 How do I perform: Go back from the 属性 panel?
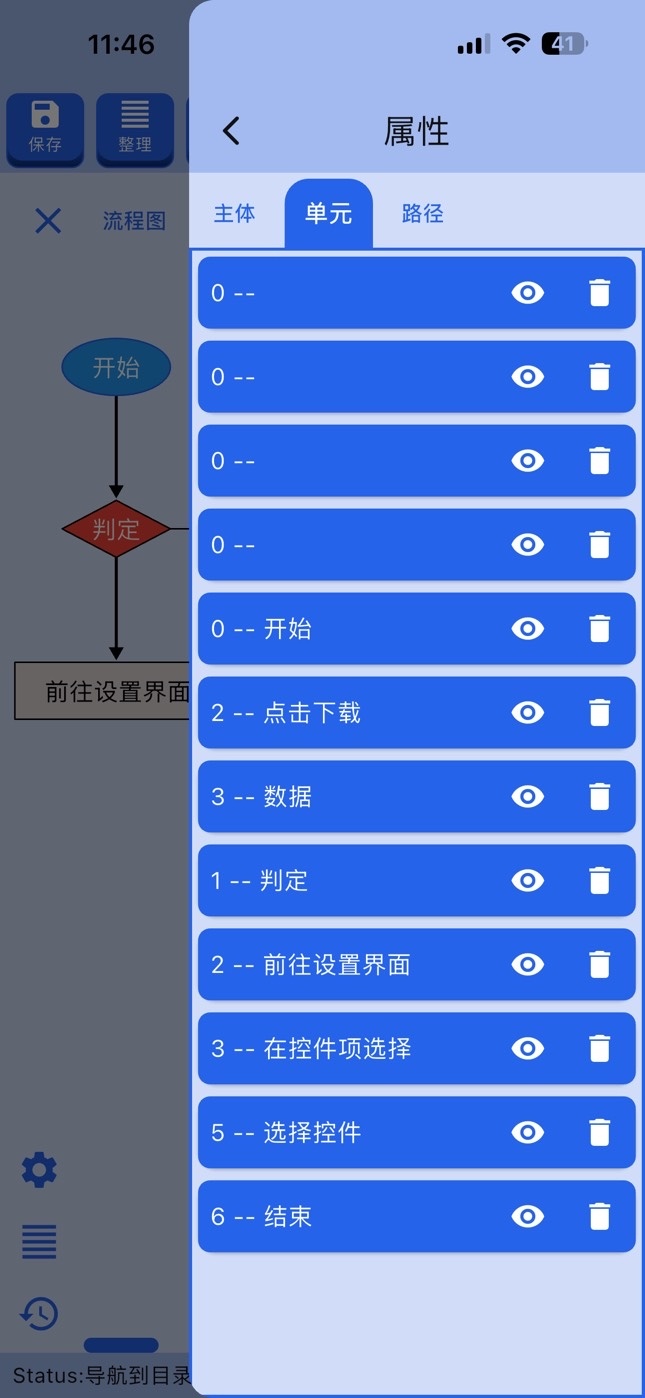(231, 131)
